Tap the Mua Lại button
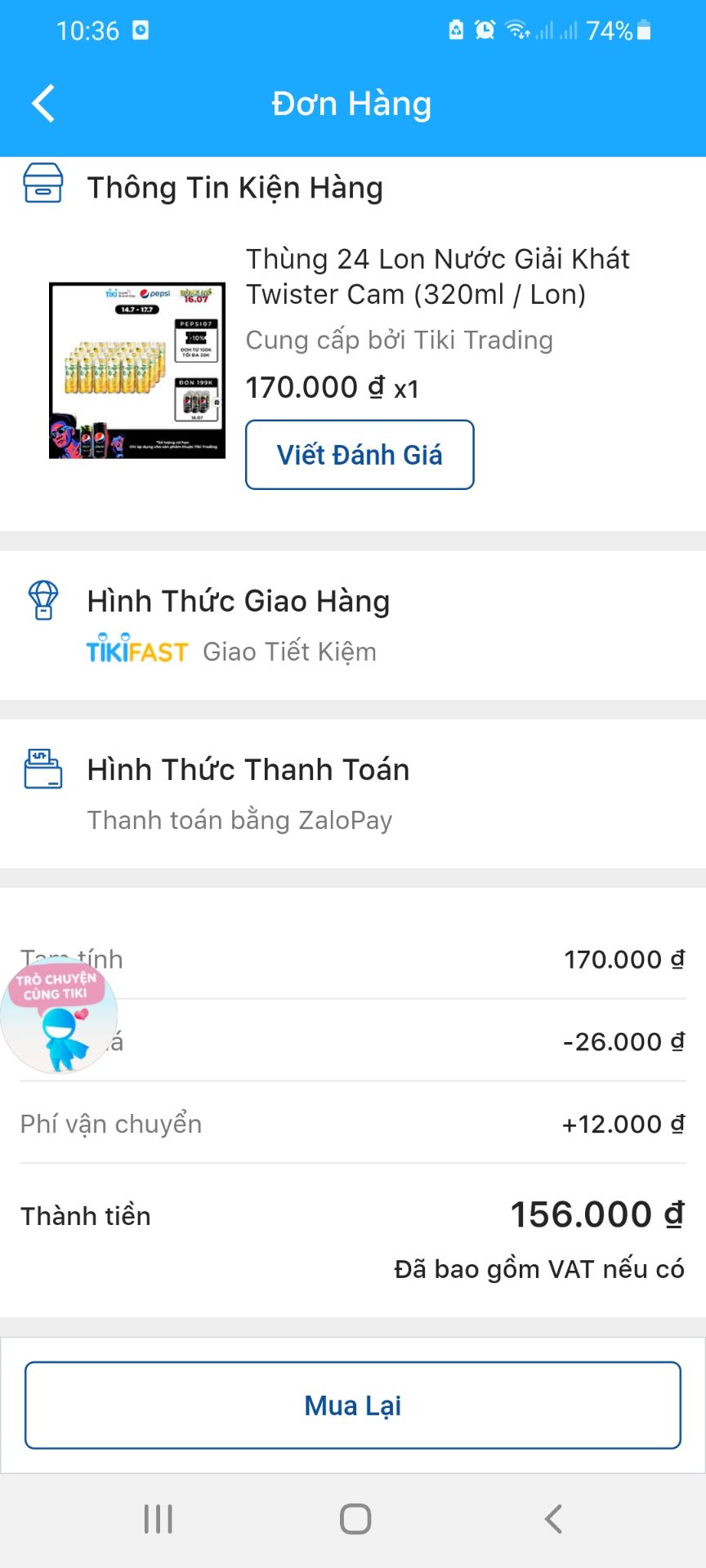Screen dimensions: 706x1568 352,1405
